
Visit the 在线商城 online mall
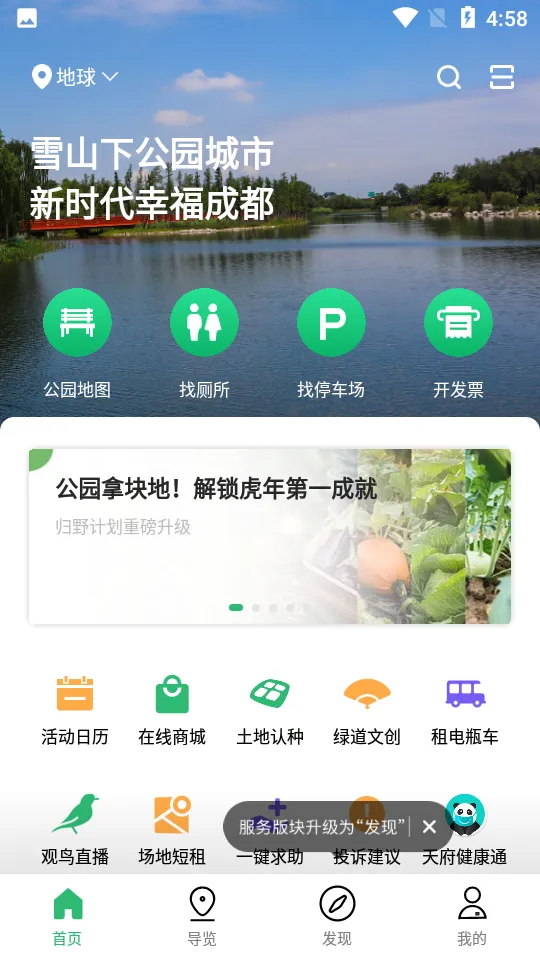point(172,710)
